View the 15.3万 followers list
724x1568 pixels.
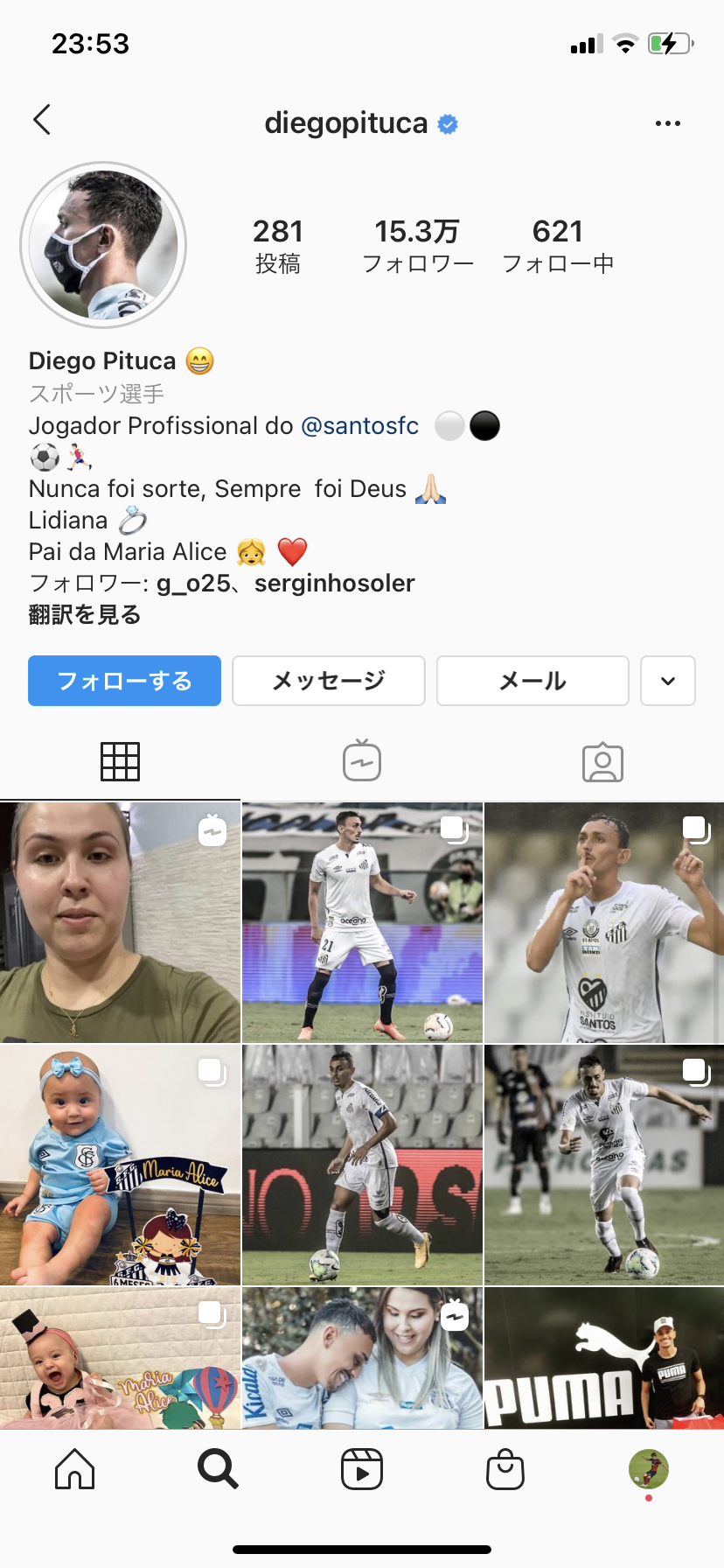[x=418, y=245]
